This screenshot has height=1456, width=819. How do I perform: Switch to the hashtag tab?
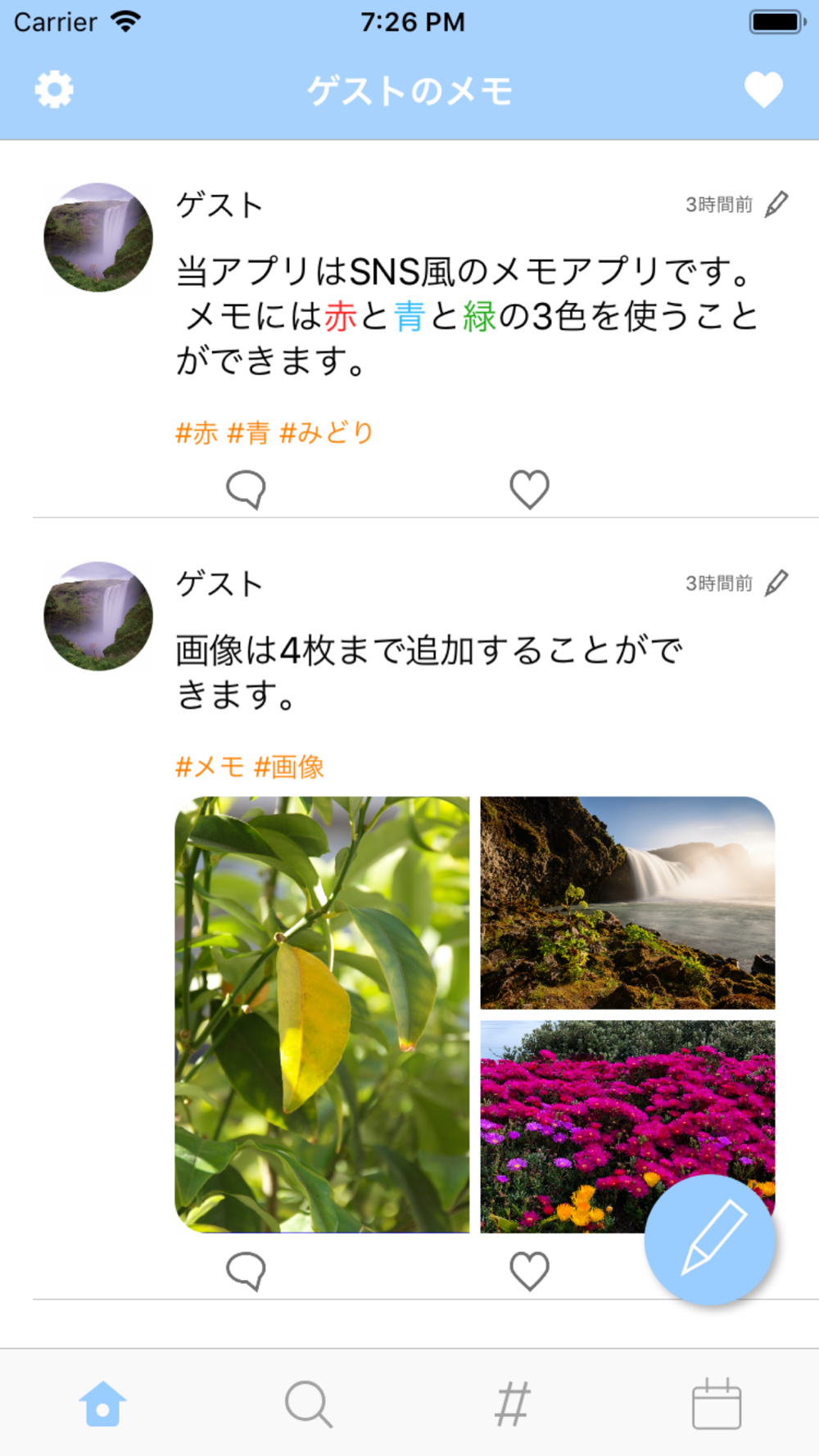513,1404
